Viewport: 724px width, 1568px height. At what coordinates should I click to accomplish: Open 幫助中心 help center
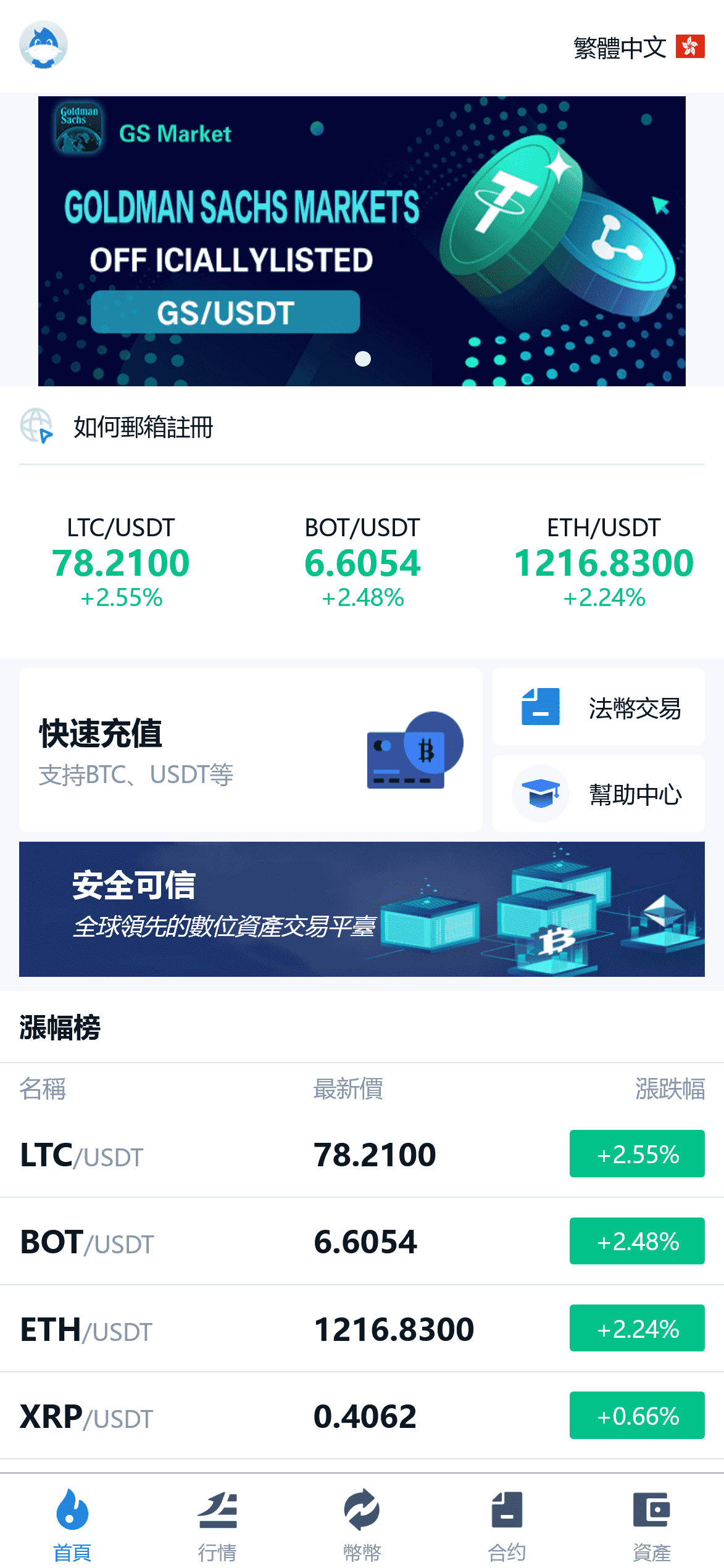(599, 794)
